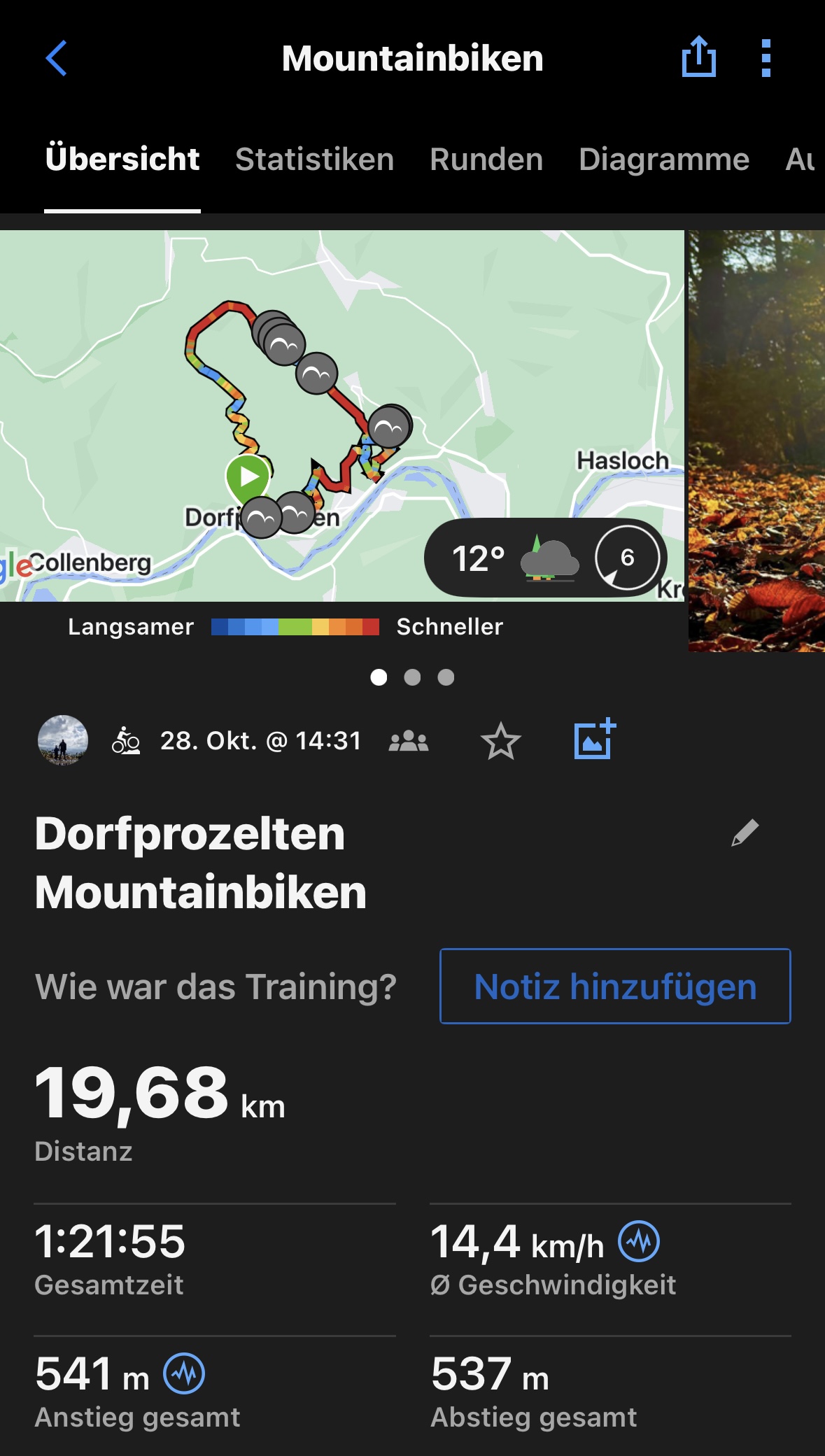Switch to the Statistiken tab
825x1456 pixels.
314,160
